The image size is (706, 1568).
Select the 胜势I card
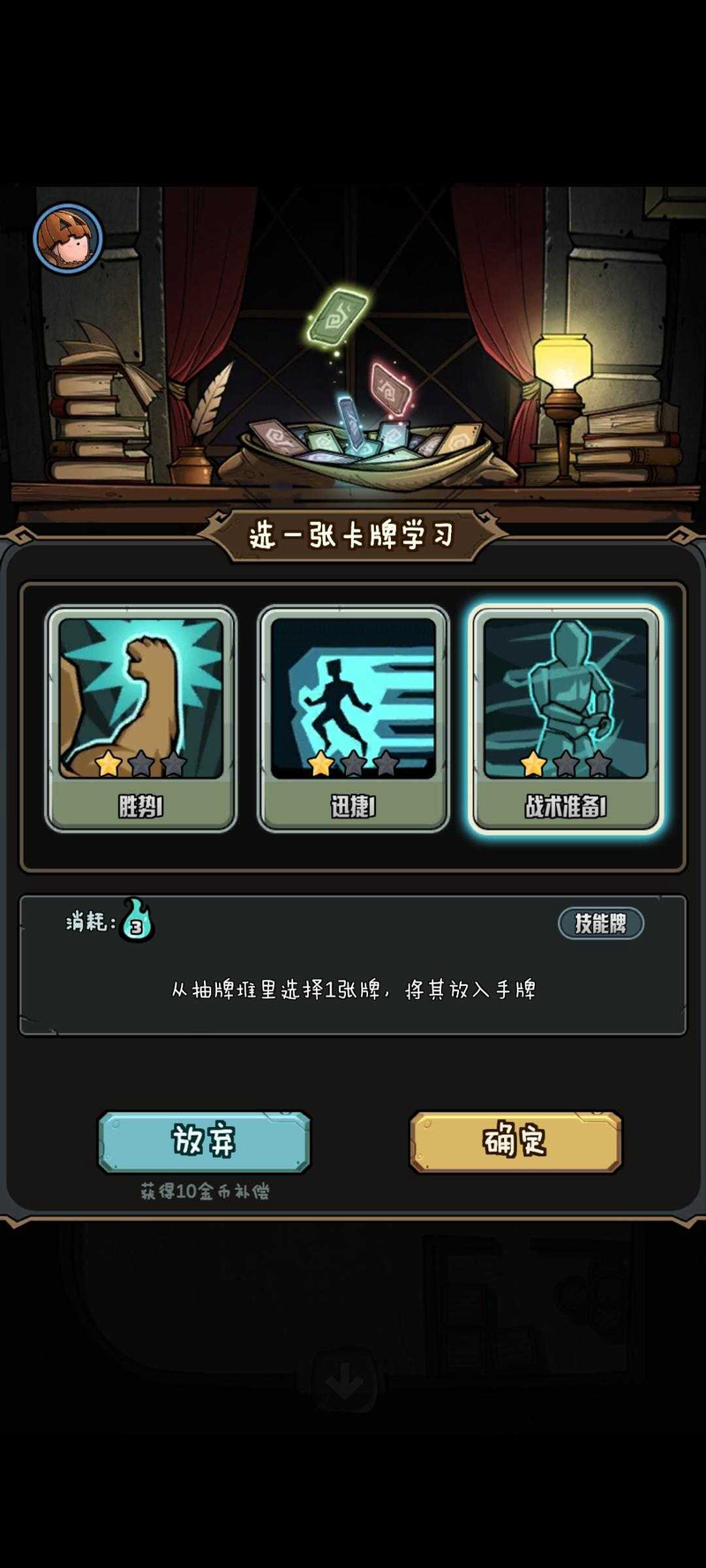(x=141, y=718)
